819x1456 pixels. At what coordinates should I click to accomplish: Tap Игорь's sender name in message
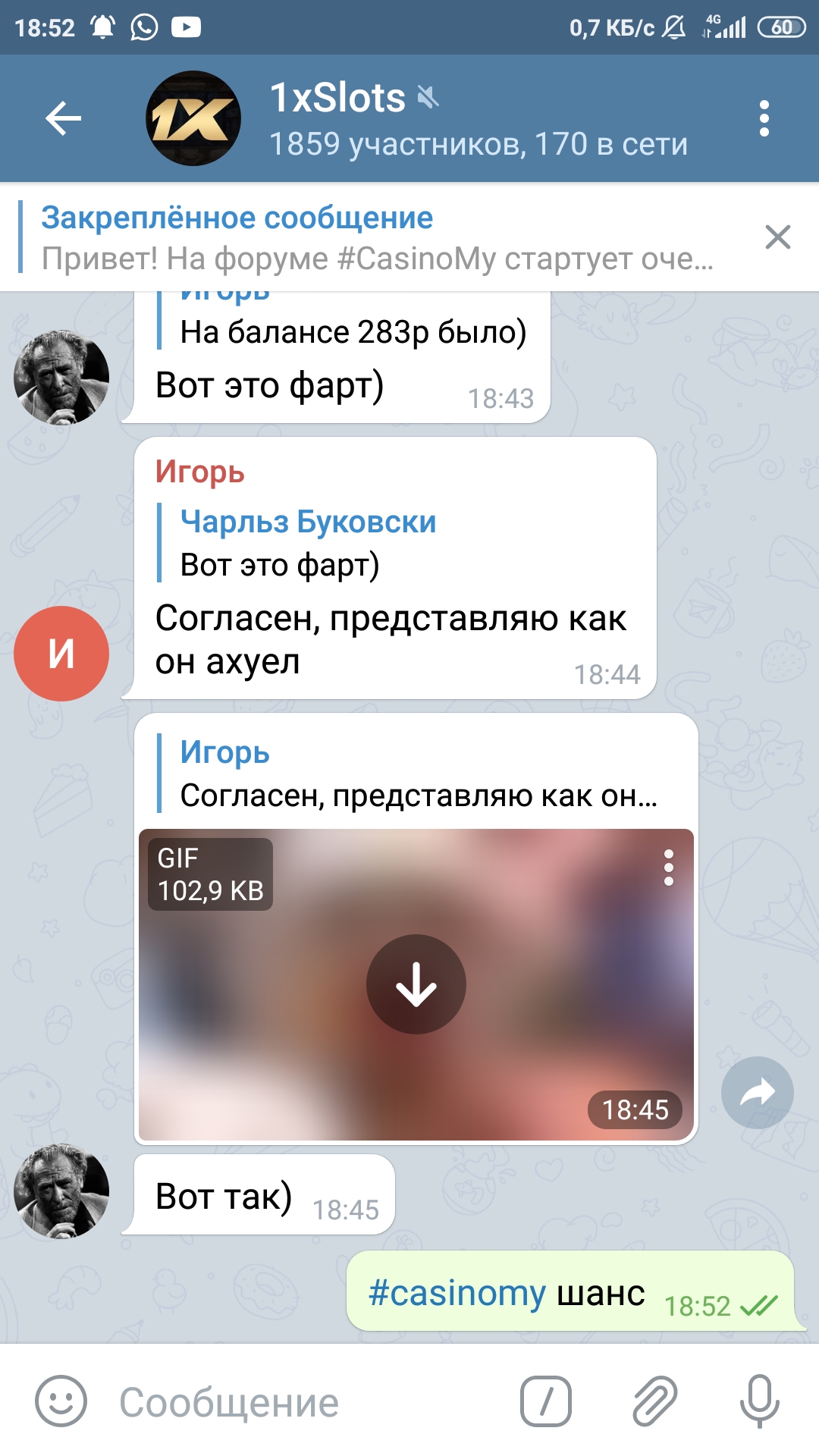pos(200,472)
